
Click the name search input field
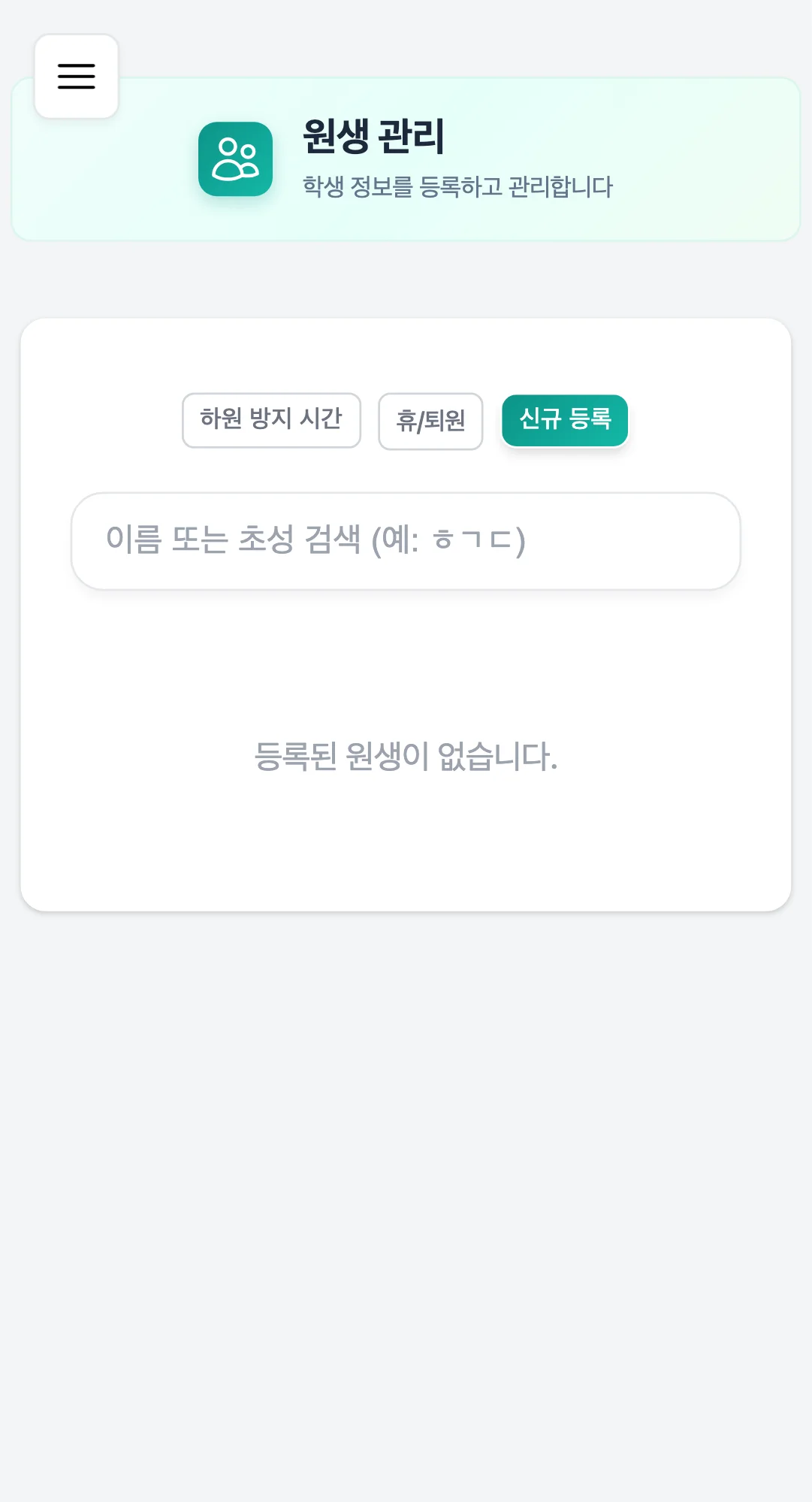406,541
